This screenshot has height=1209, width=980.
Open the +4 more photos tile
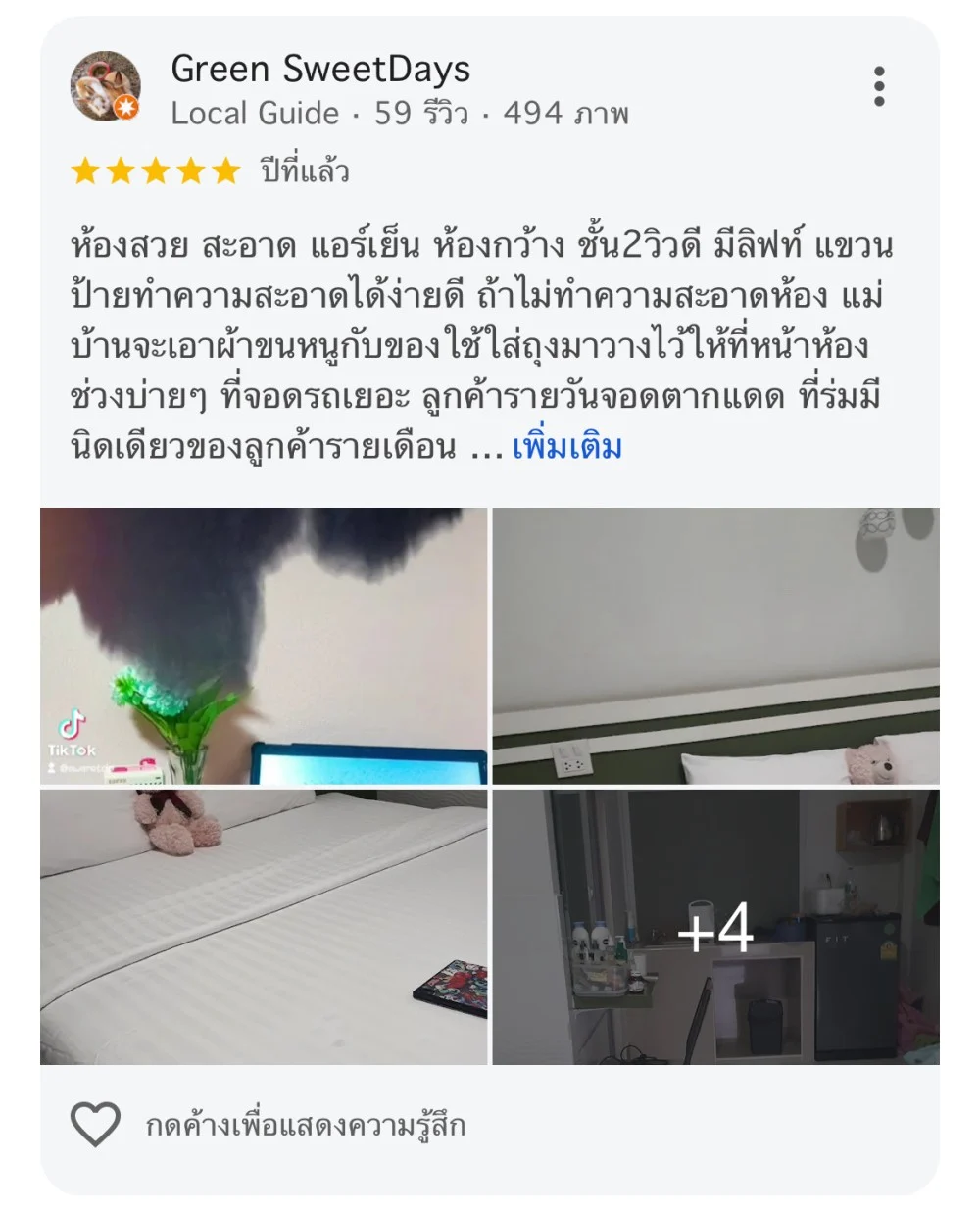point(715,927)
